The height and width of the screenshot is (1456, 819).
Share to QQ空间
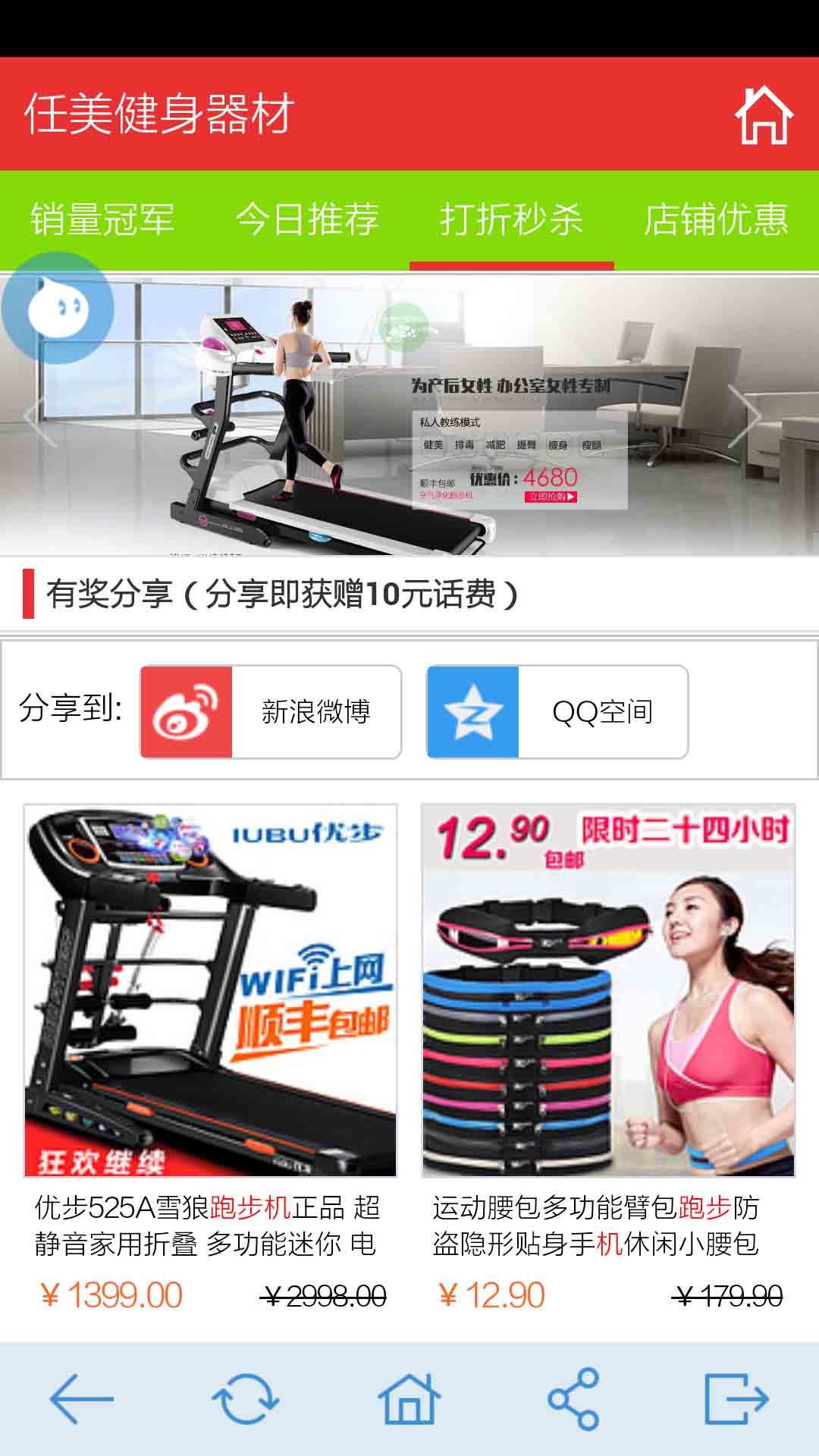pos(557,712)
